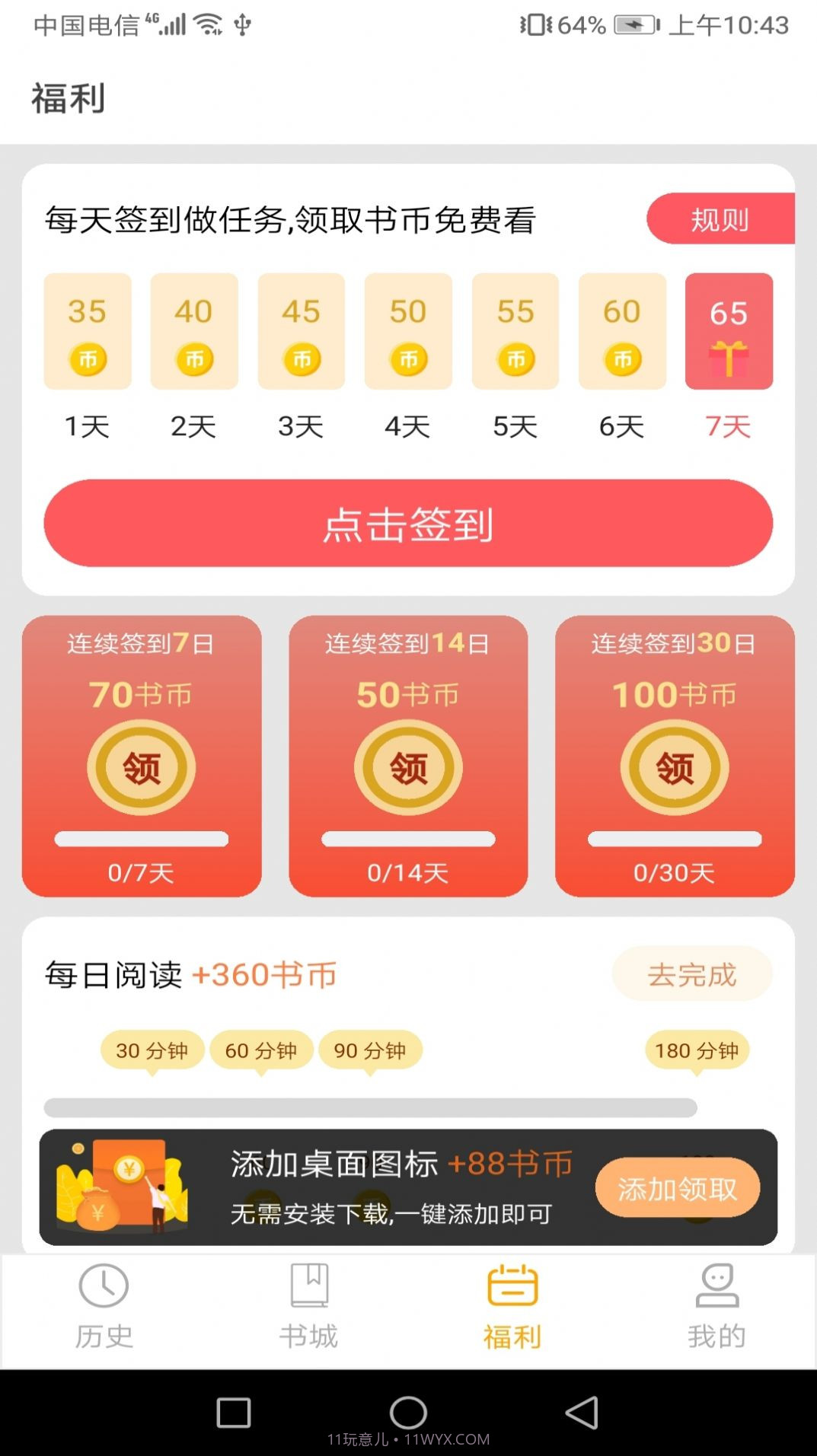Viewport: 817px width, 1456px height.
Task: Click the gift icon on the 7天 card
Action: tap(729, 358)
